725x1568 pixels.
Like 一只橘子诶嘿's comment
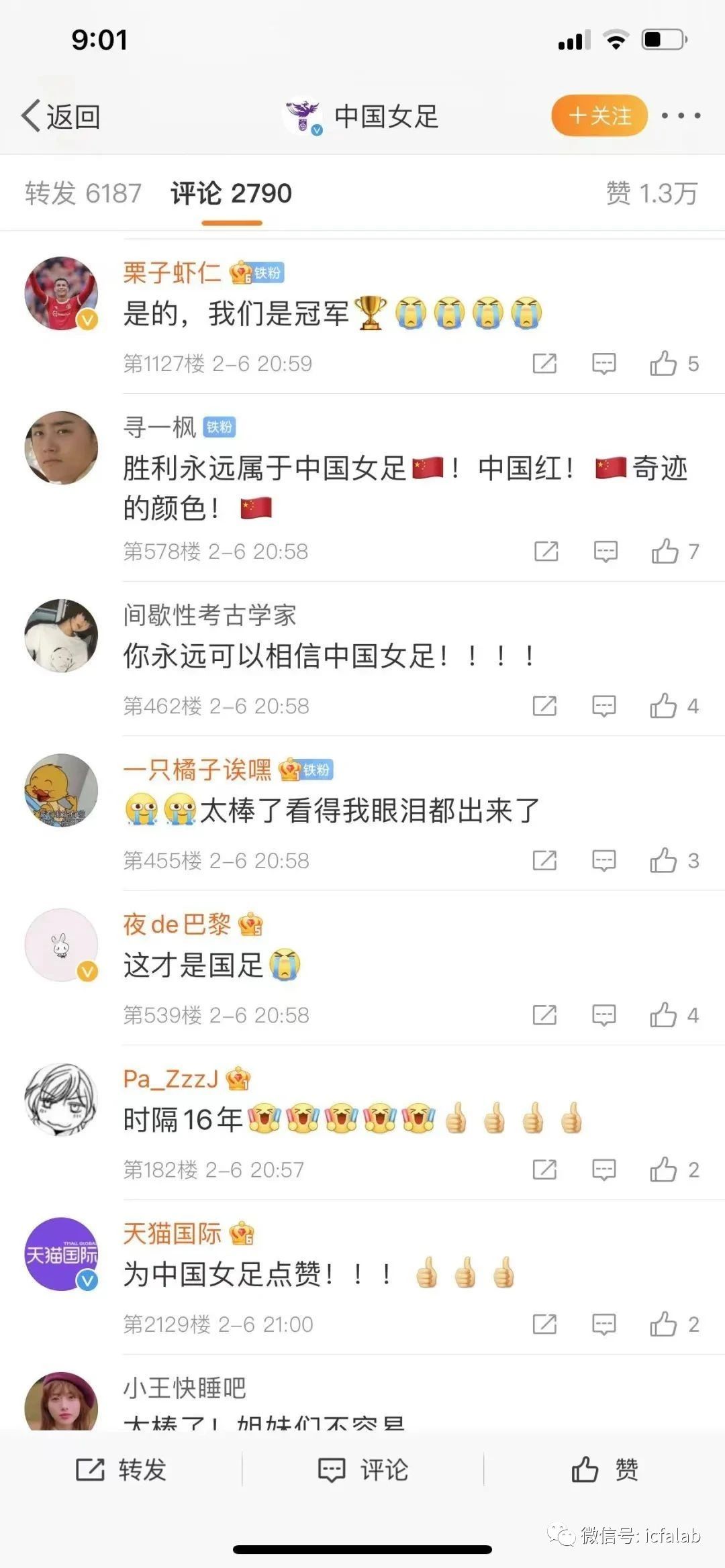(663, 860)
